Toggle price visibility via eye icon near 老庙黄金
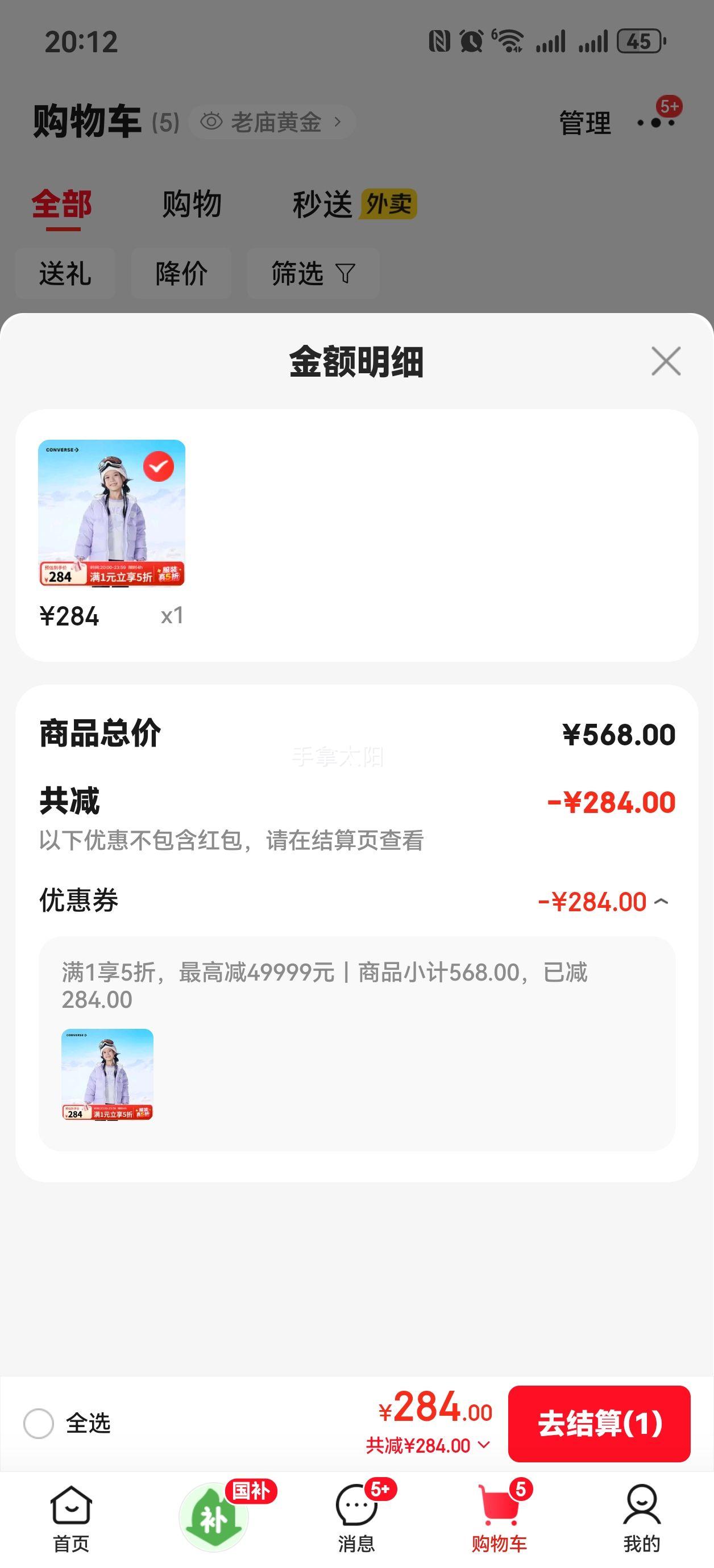This screenshot has height=1568, width=714. [x=210, y=121]
